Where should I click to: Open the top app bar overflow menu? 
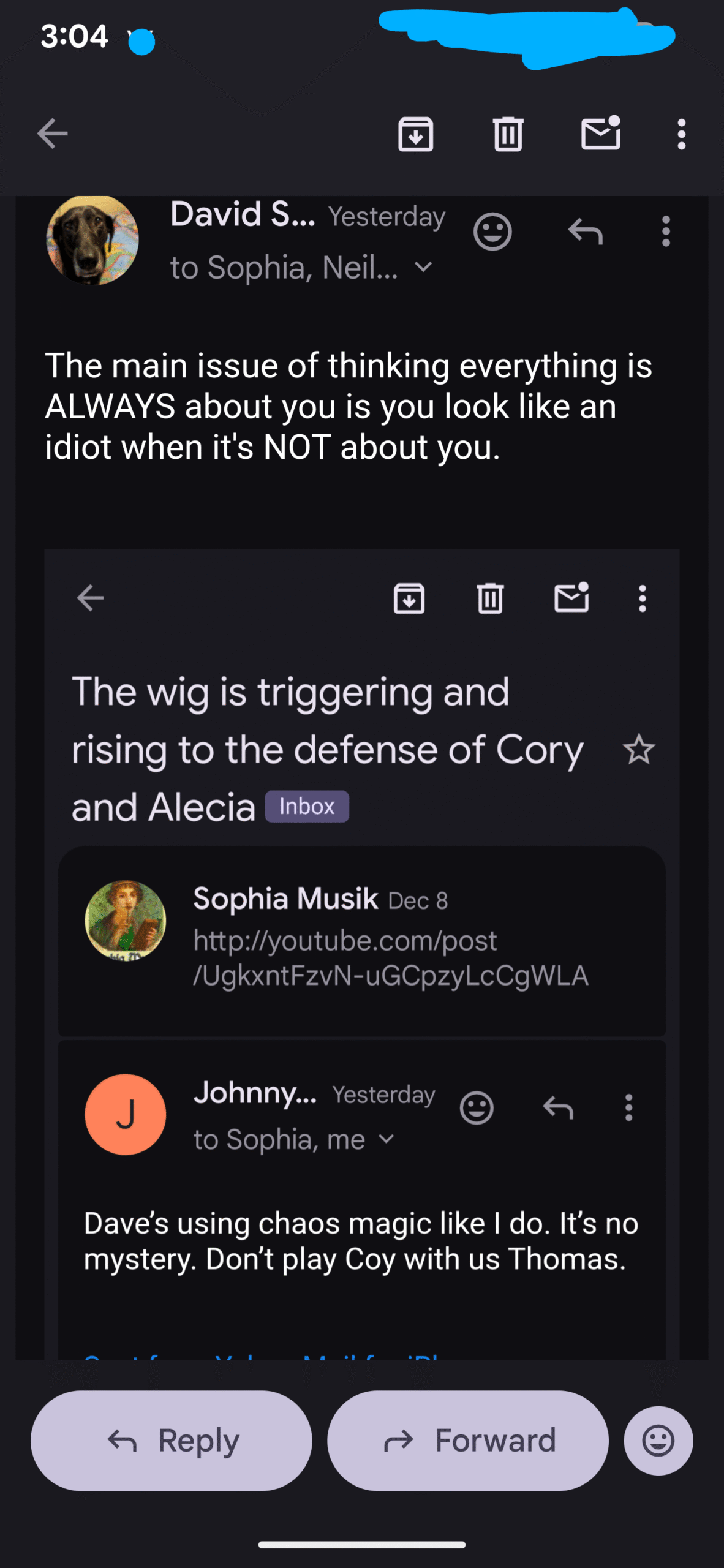point(681,134)
